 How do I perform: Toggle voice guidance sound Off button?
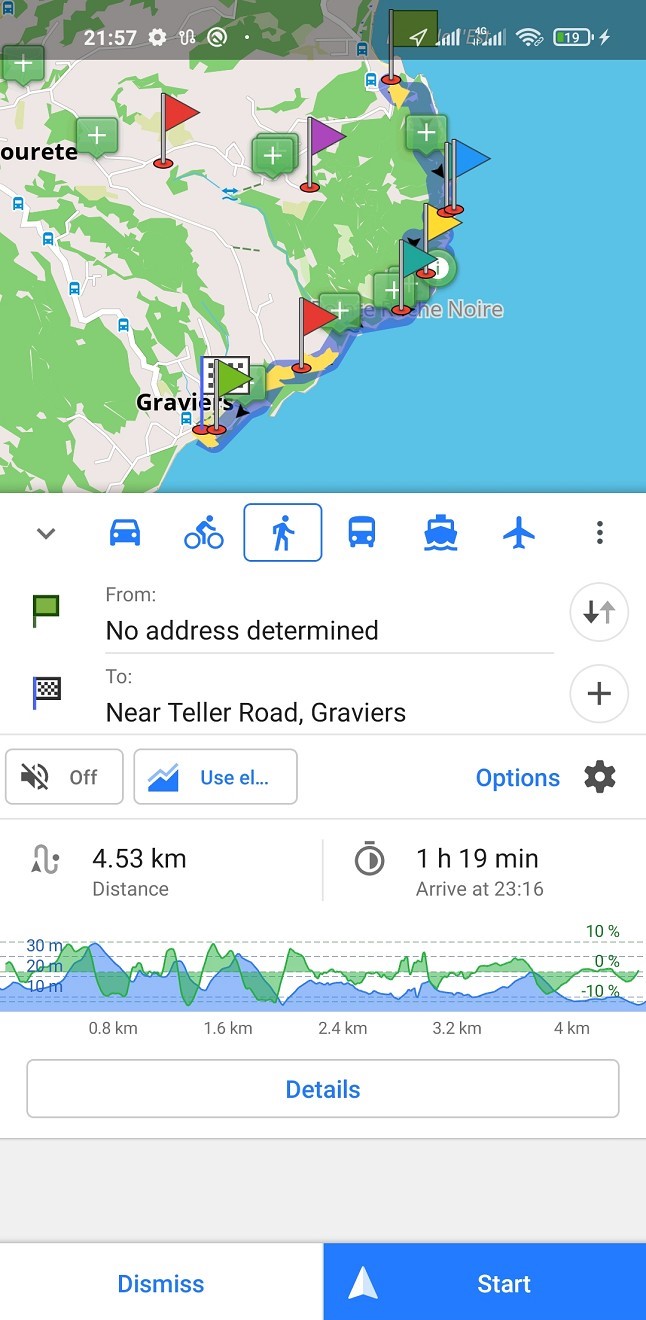tap(64, 777)
